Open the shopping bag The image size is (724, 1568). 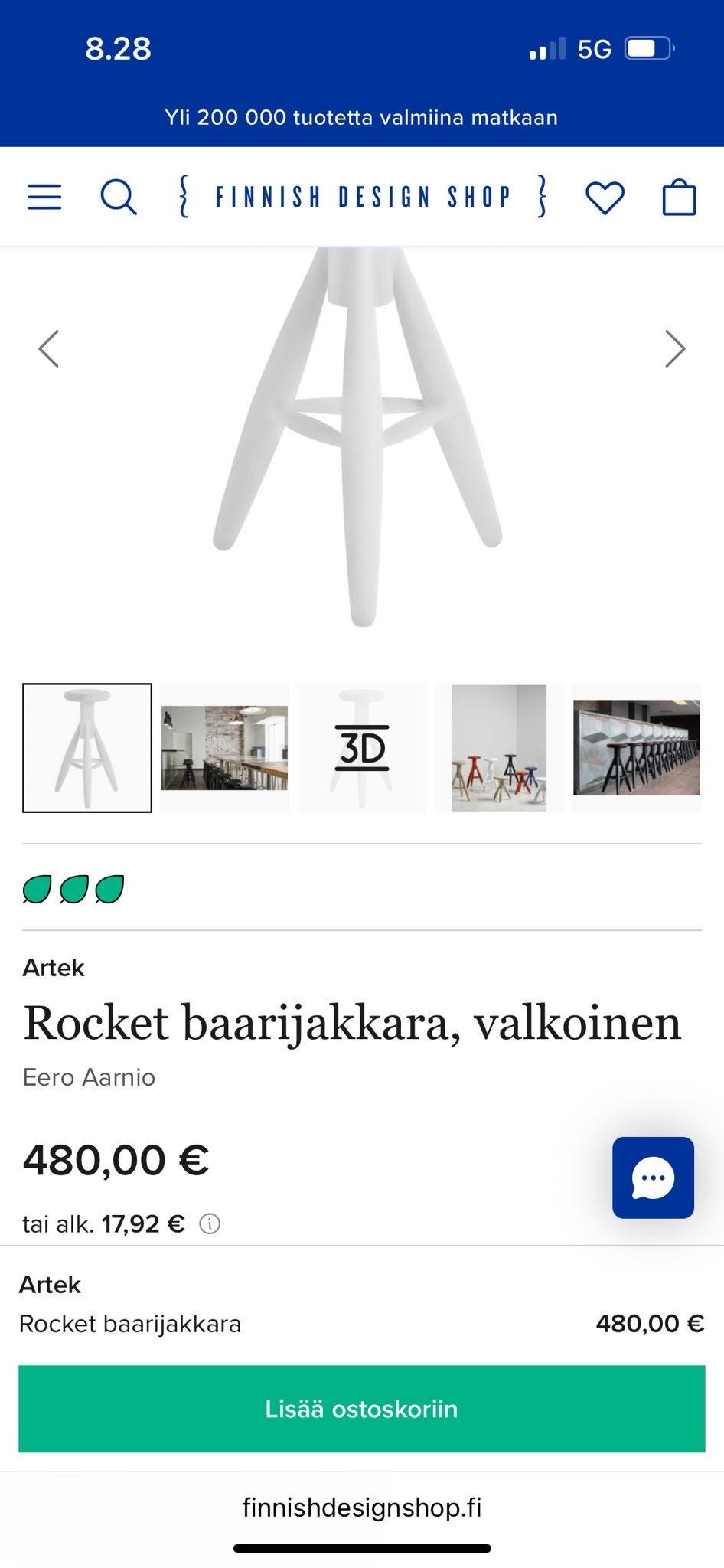pos(679,198)
